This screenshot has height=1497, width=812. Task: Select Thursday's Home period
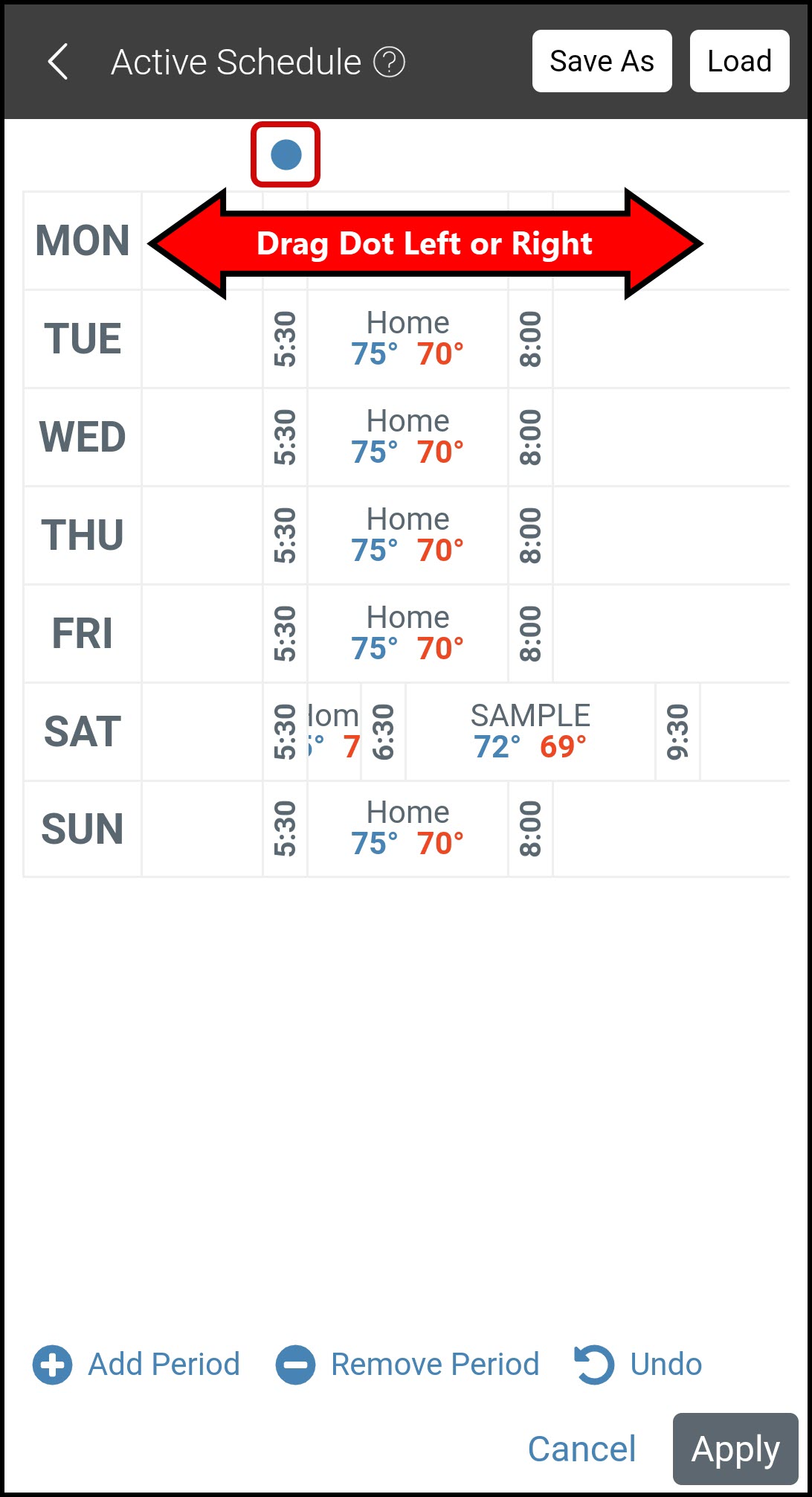[x=407, y=536]
